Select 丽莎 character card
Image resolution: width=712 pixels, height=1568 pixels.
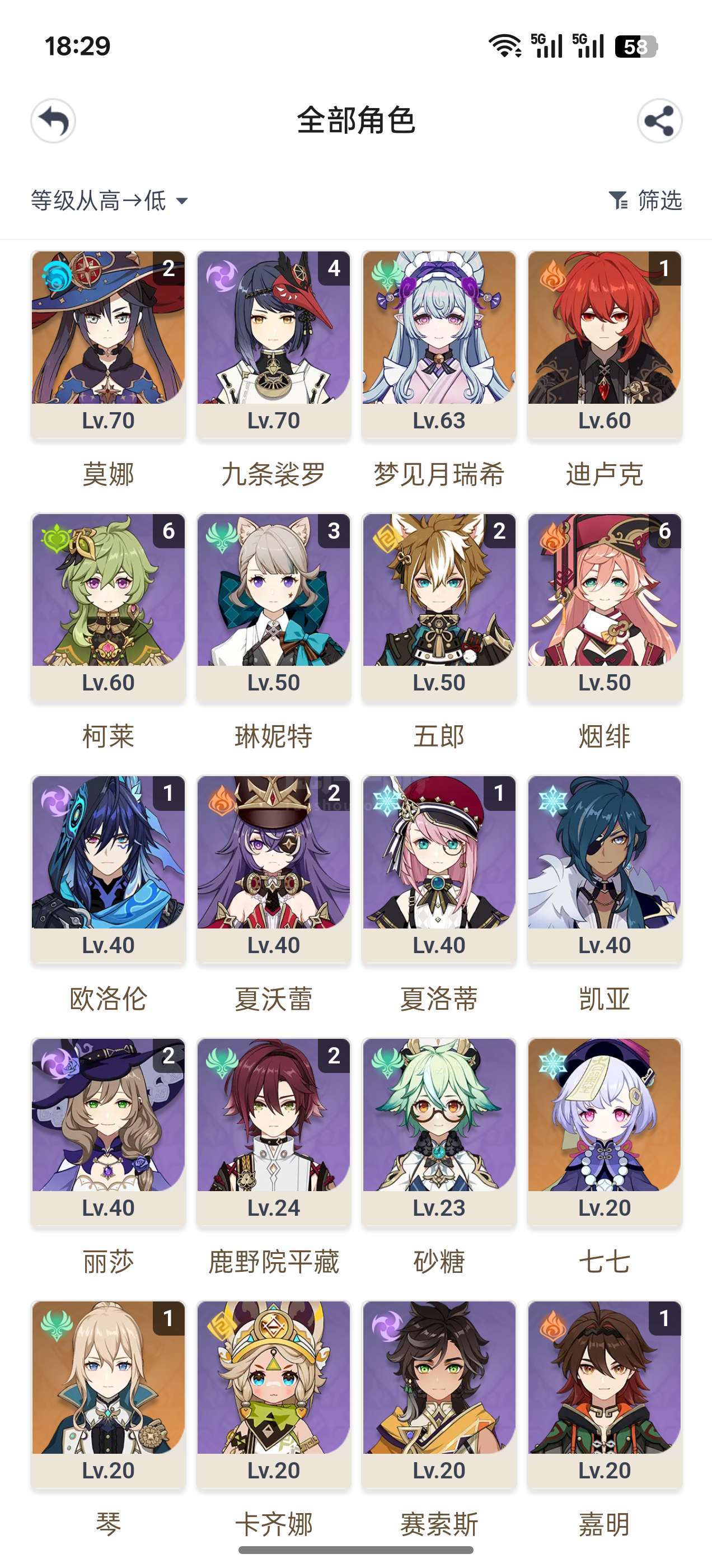point(109,1132)
